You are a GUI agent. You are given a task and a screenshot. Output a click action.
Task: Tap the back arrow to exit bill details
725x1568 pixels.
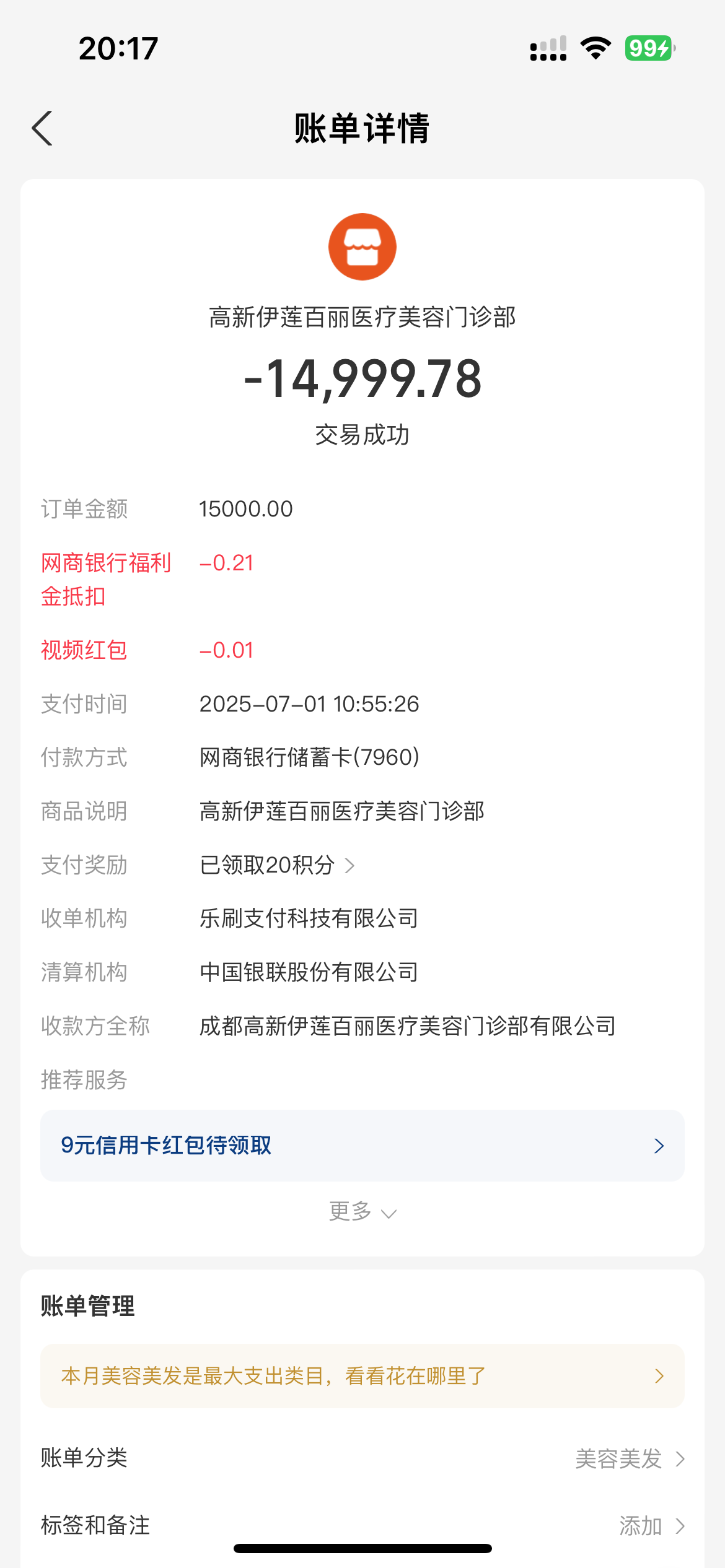click(x=42, y=129)
